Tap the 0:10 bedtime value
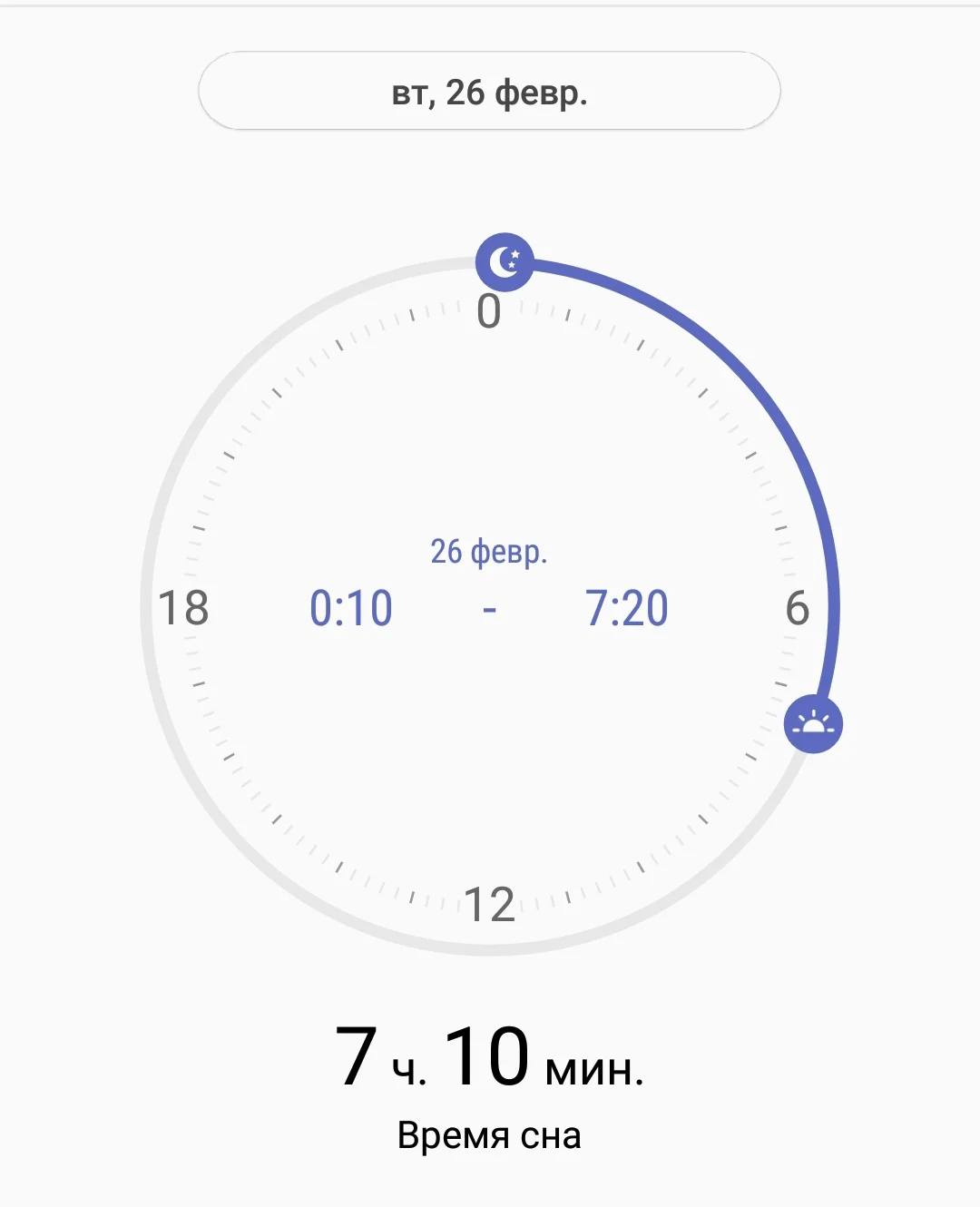This screenshot has width=980, height=1207. (352, 608)
